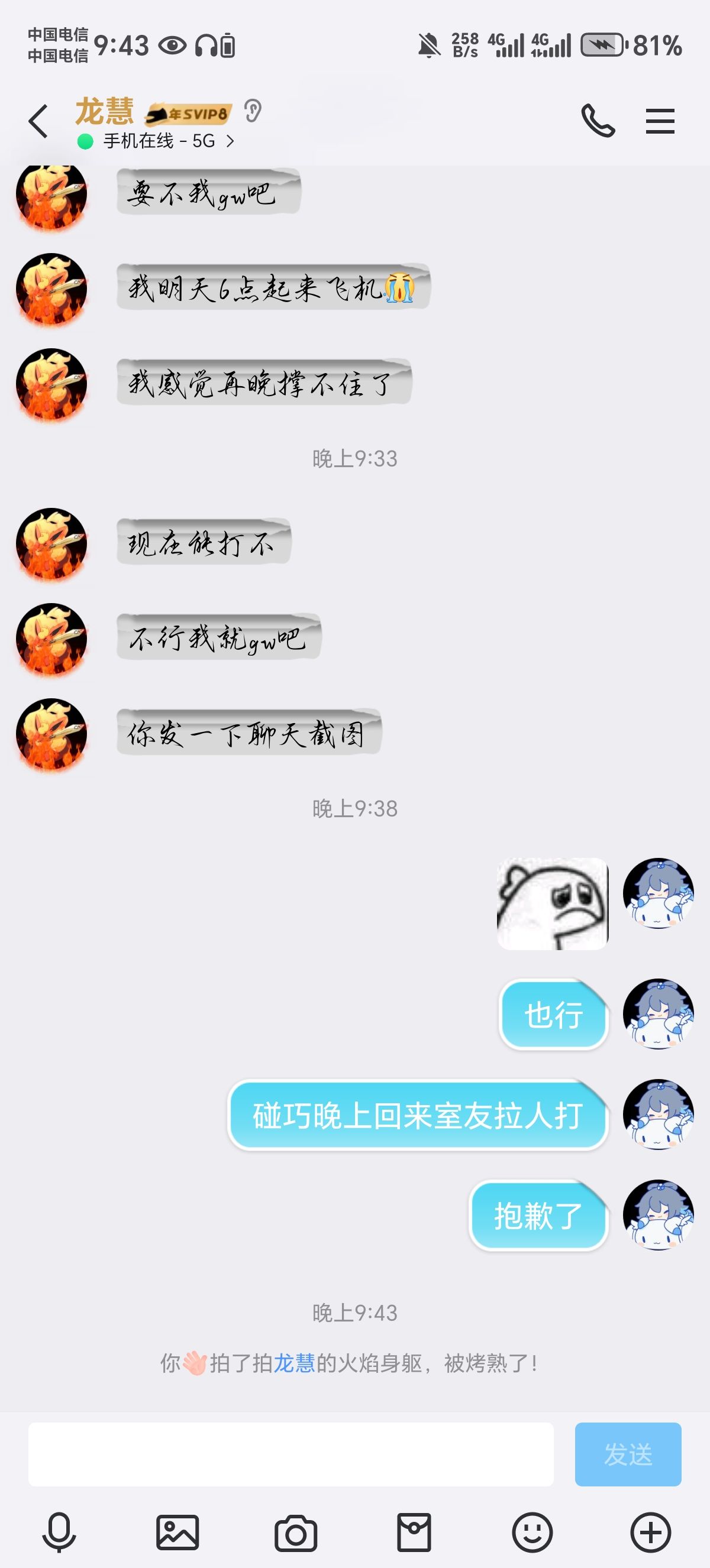Expand more options with the plus icon
The height and width of the screenshot is (1568, 710).
(650, 1531)
